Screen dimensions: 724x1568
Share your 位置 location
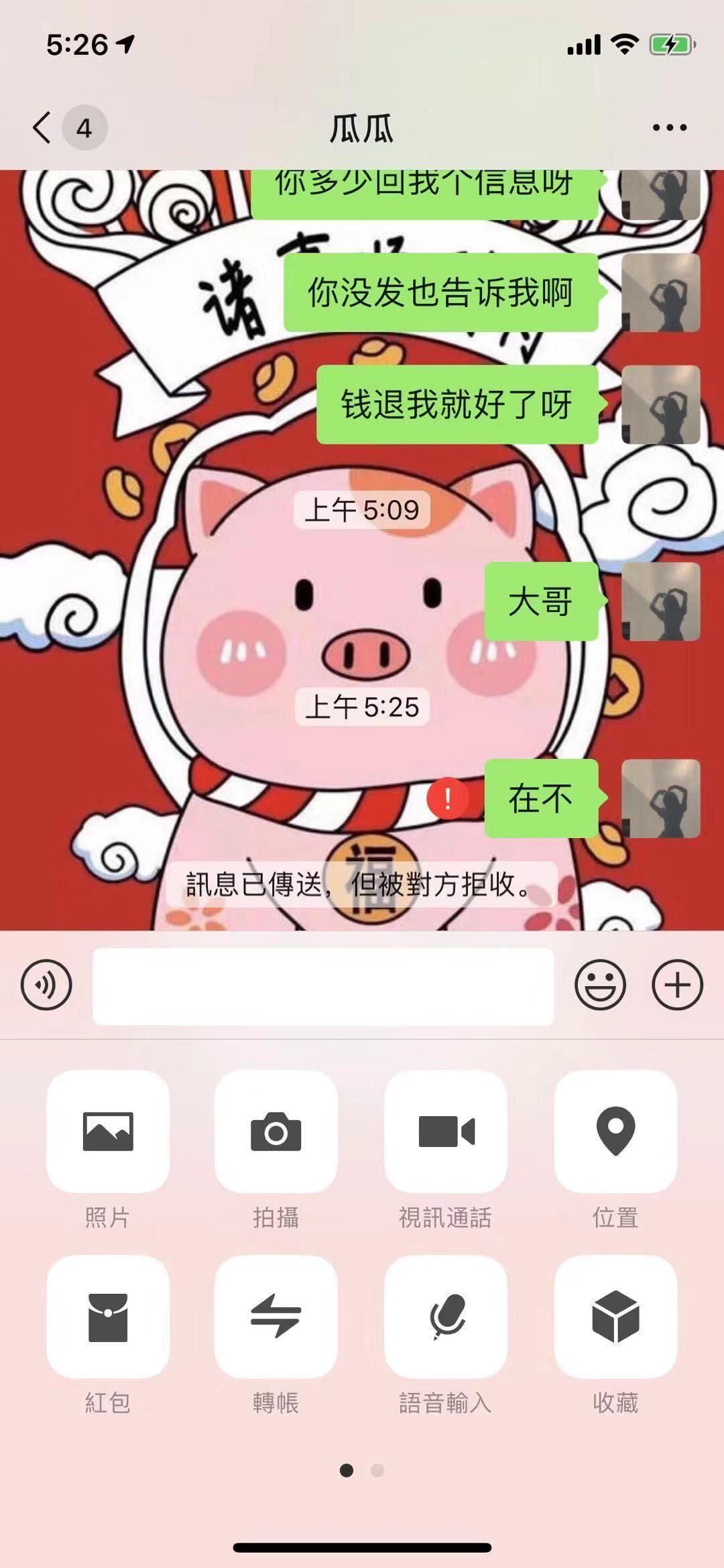click(x=615, y=1132)
